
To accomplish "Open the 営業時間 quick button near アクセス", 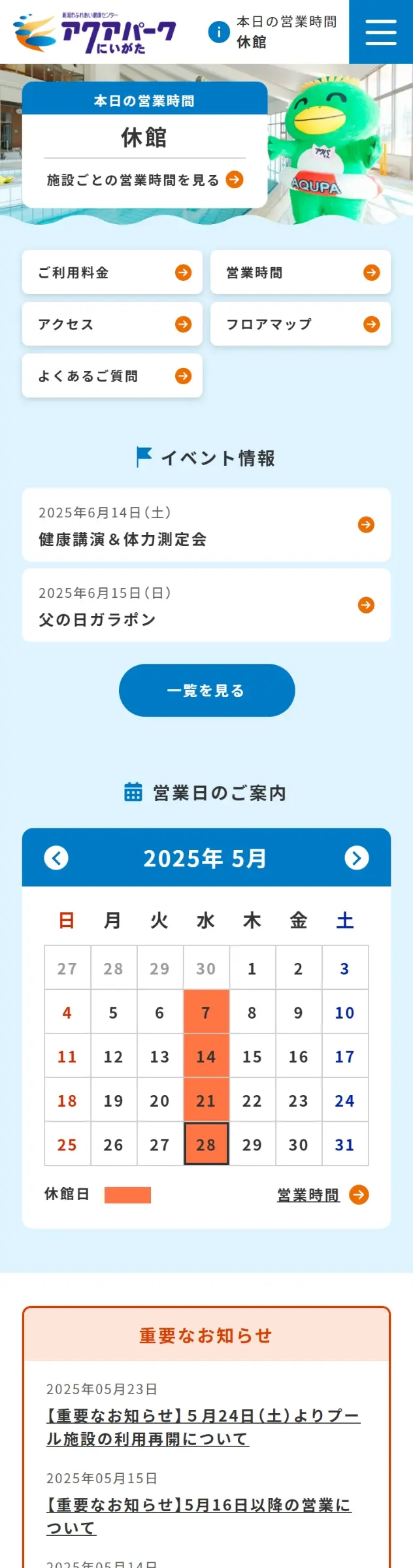I will [301, 272].
